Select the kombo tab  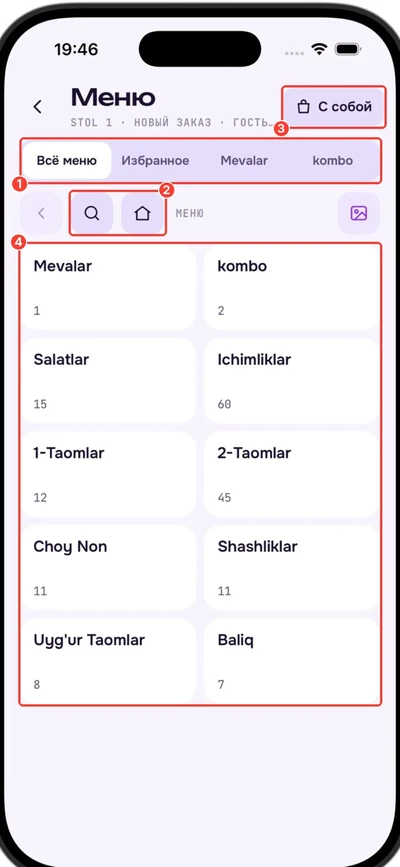[x=333, y=161]
